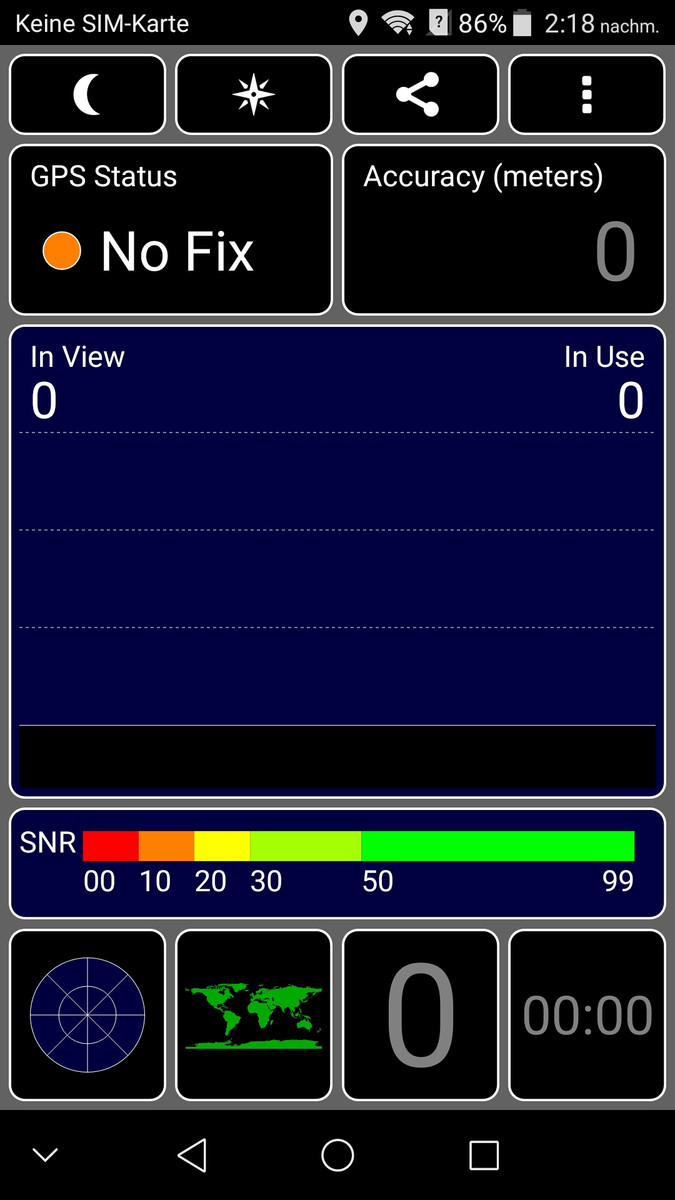Switch to night mode with moon icon
Image resolution: width=675 pixels, height=1200 pixels.
(87, 95)
